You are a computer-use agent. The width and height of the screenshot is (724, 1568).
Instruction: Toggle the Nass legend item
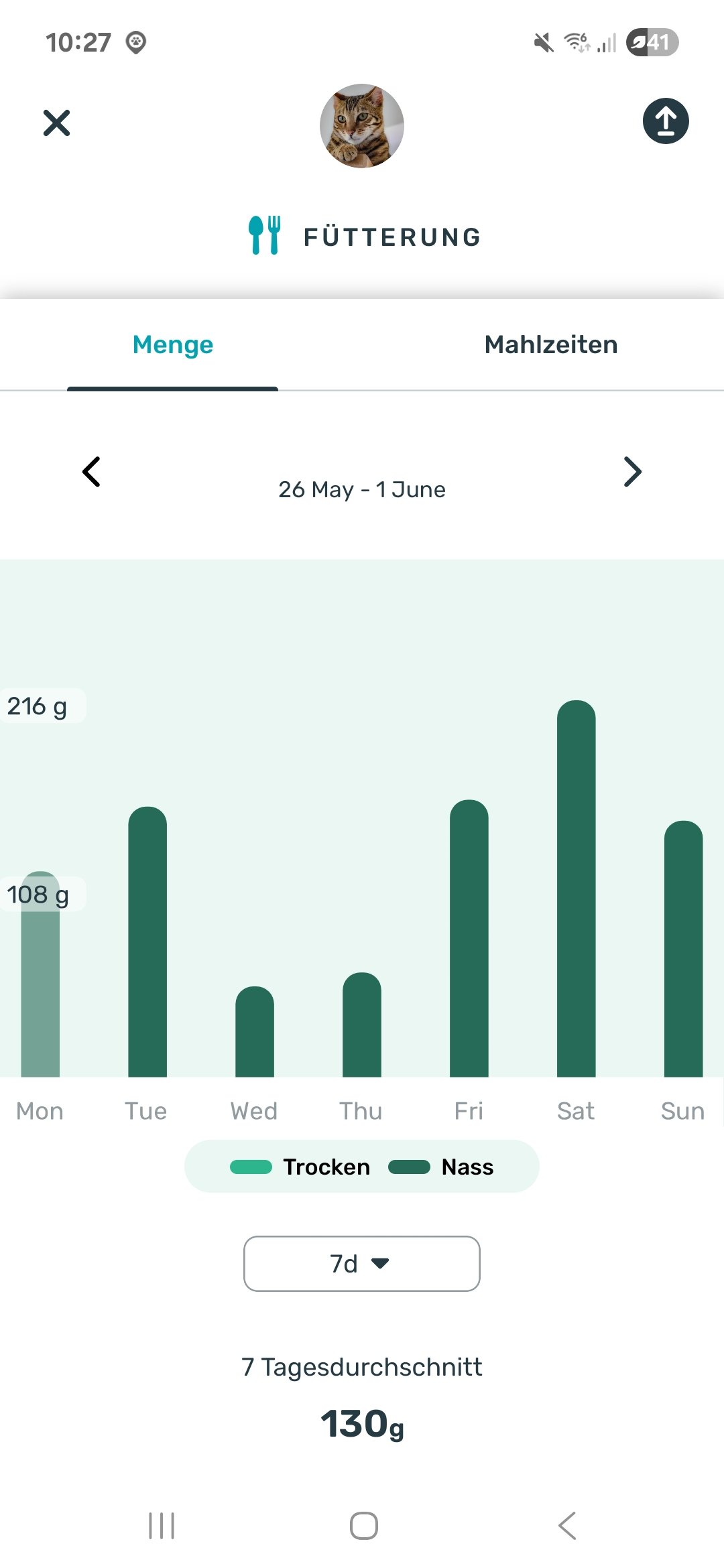tap(441, 1167)
